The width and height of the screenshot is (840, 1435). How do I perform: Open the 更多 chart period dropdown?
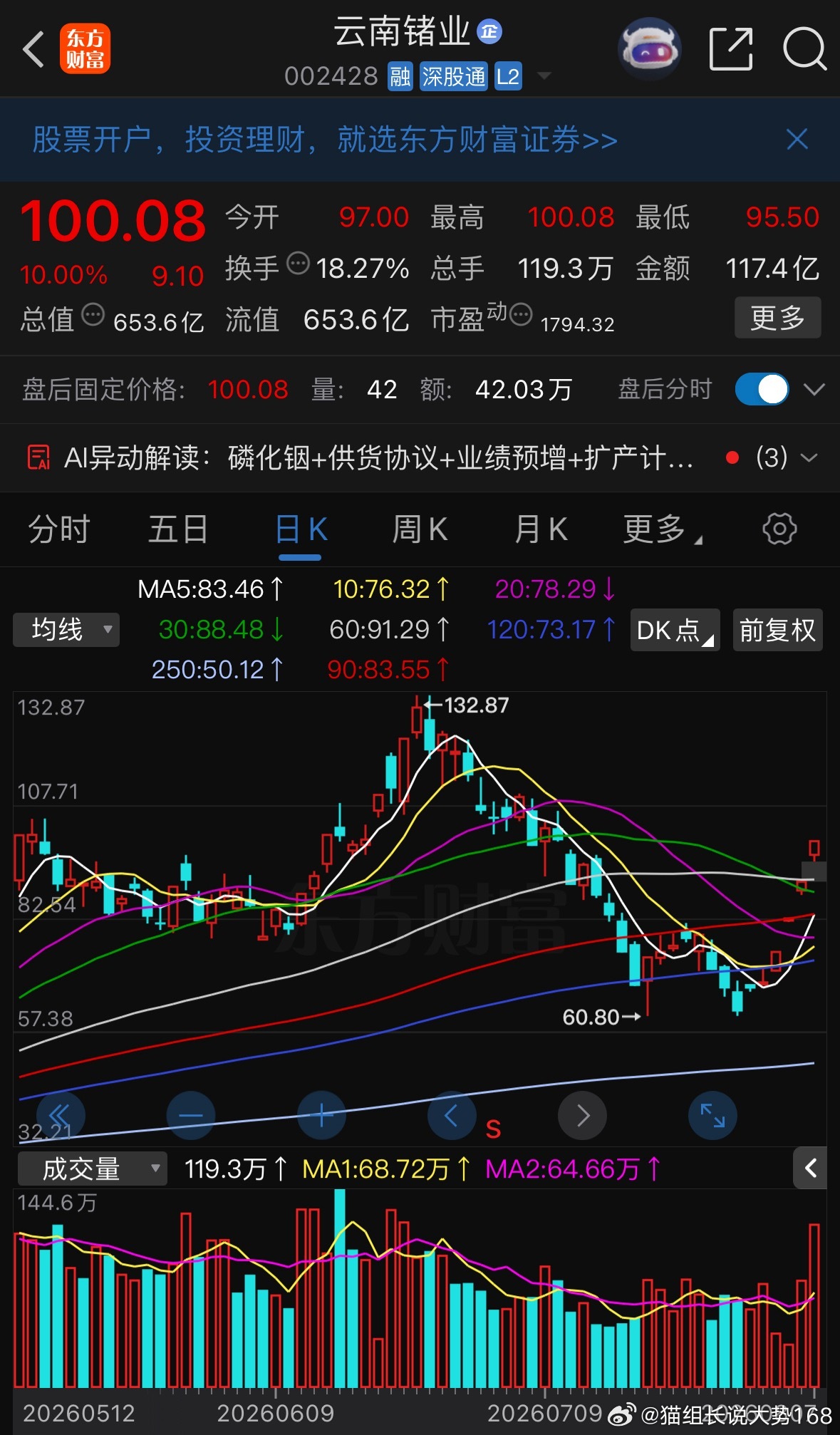click(662, 529)
